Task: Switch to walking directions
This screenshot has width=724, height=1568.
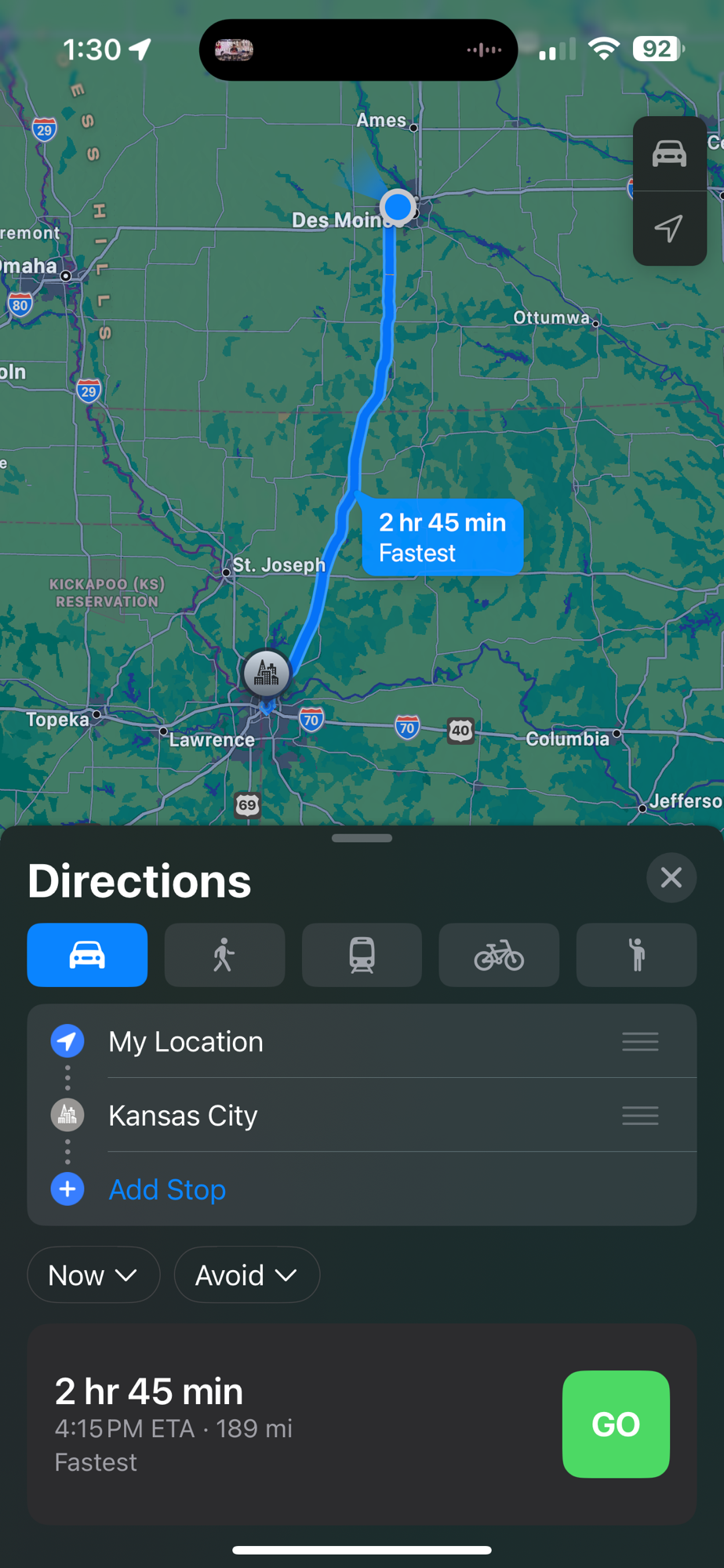Action: coord(224,955)
